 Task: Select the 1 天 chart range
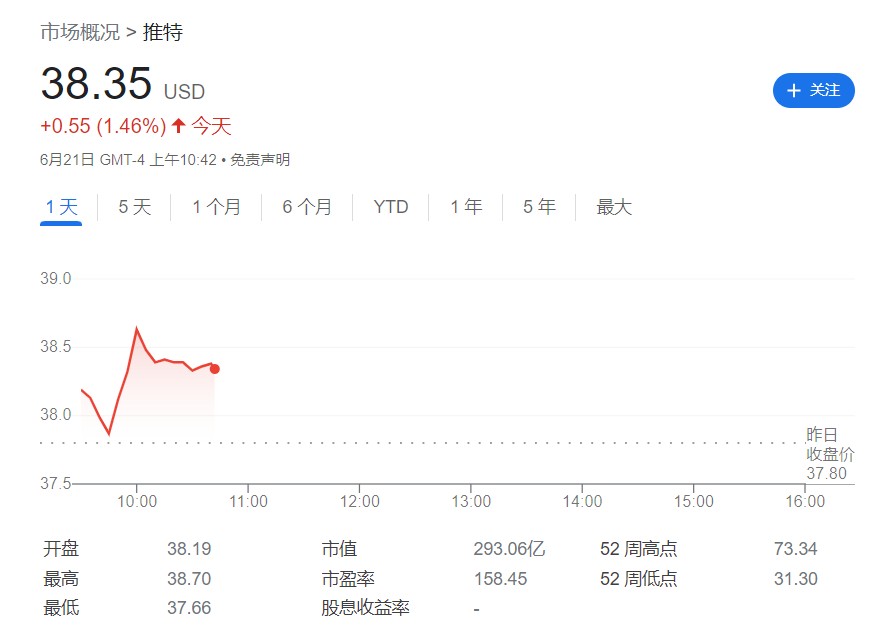(x=61, y=207)
